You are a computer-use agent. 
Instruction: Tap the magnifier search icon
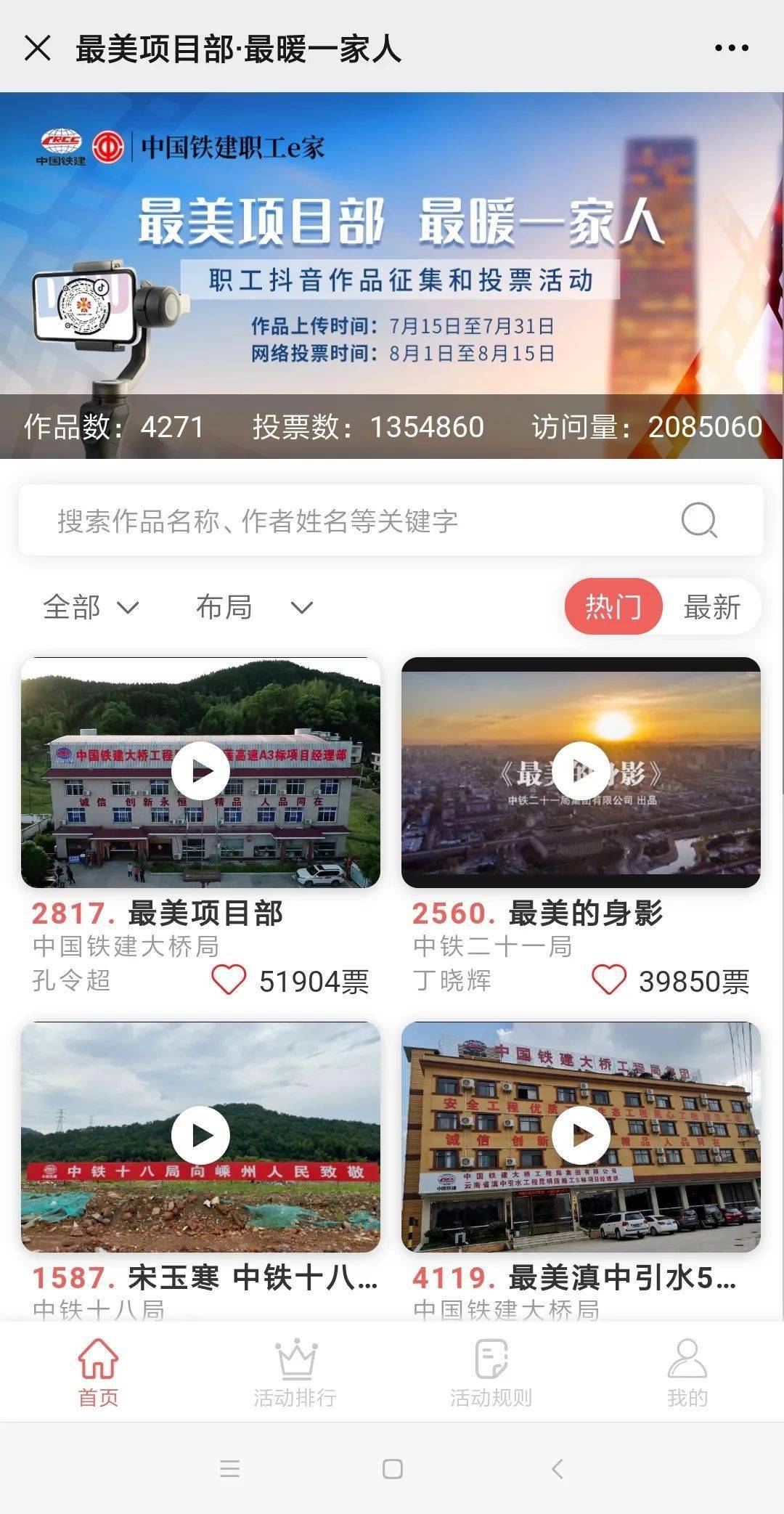[698, 520]
